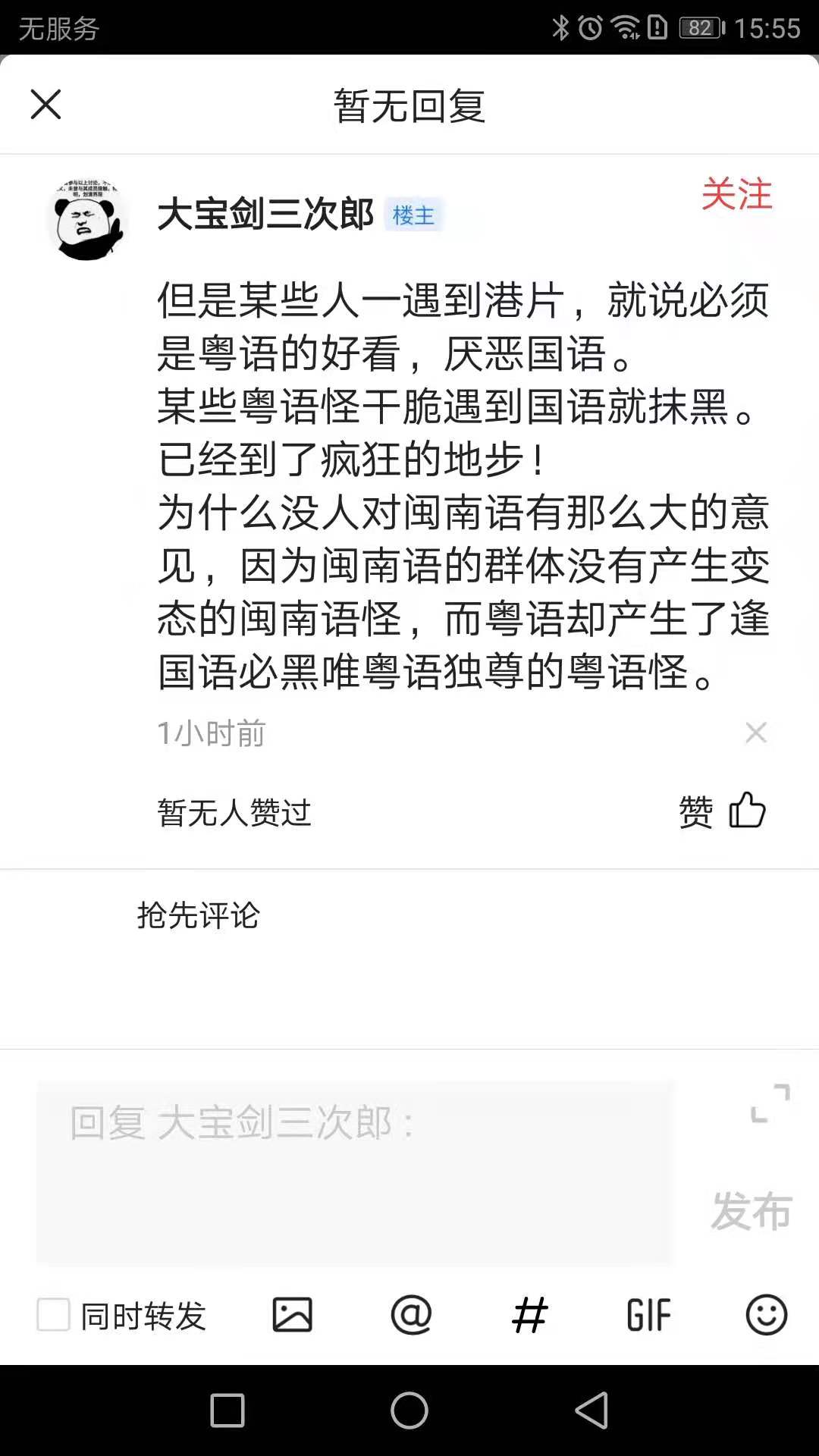The width and height of the screenshot is (819, 1456).
Task: Open the emoji picker
Action: [766, 1314]
